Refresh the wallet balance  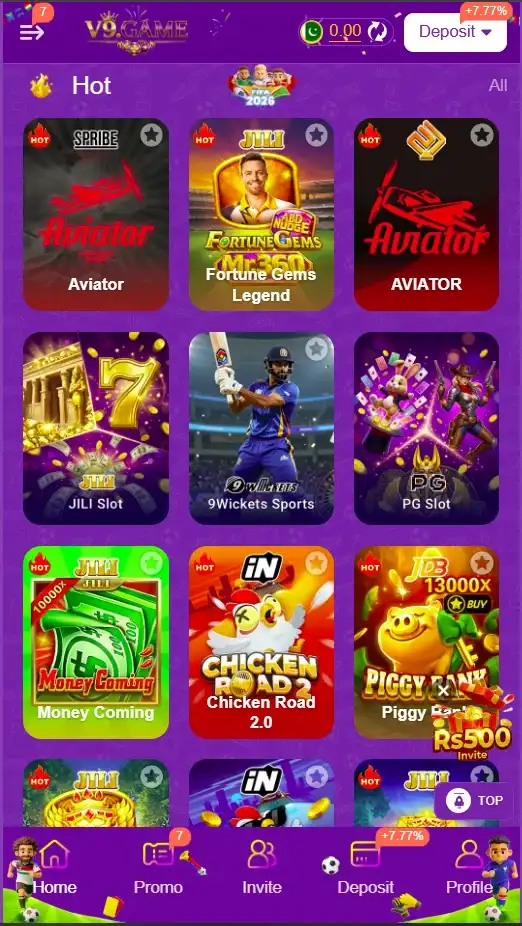tap(377, 31)
